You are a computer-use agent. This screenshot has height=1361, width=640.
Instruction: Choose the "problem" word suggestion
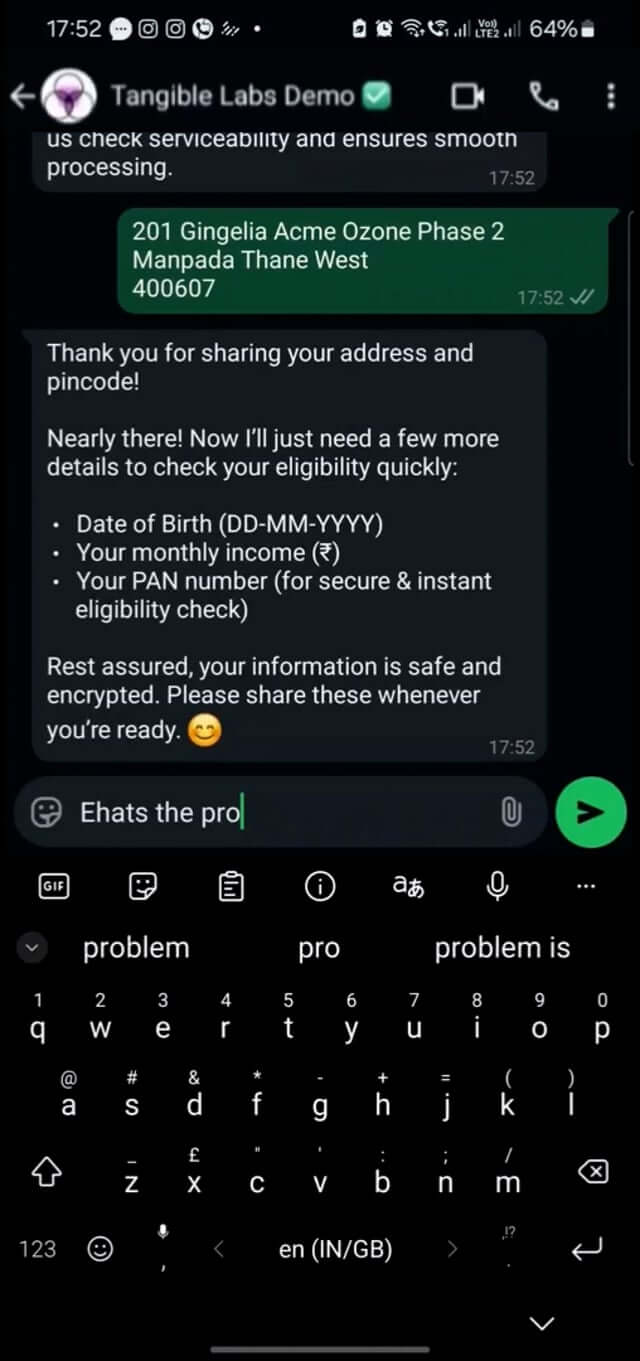point(136,948)
